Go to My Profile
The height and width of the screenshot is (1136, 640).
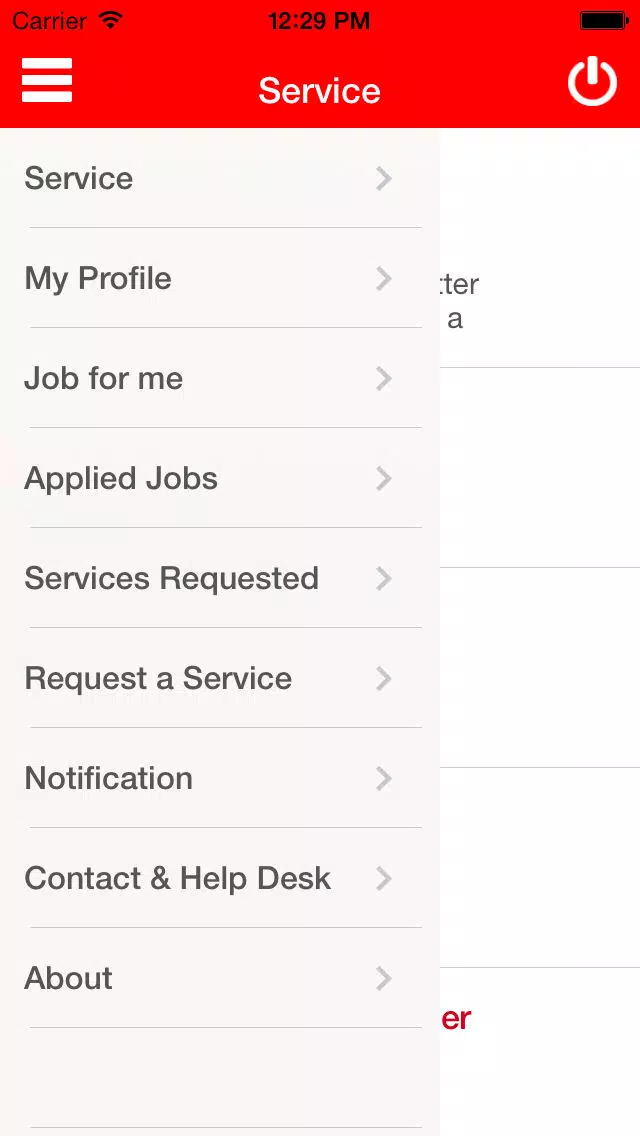(220, 278)
